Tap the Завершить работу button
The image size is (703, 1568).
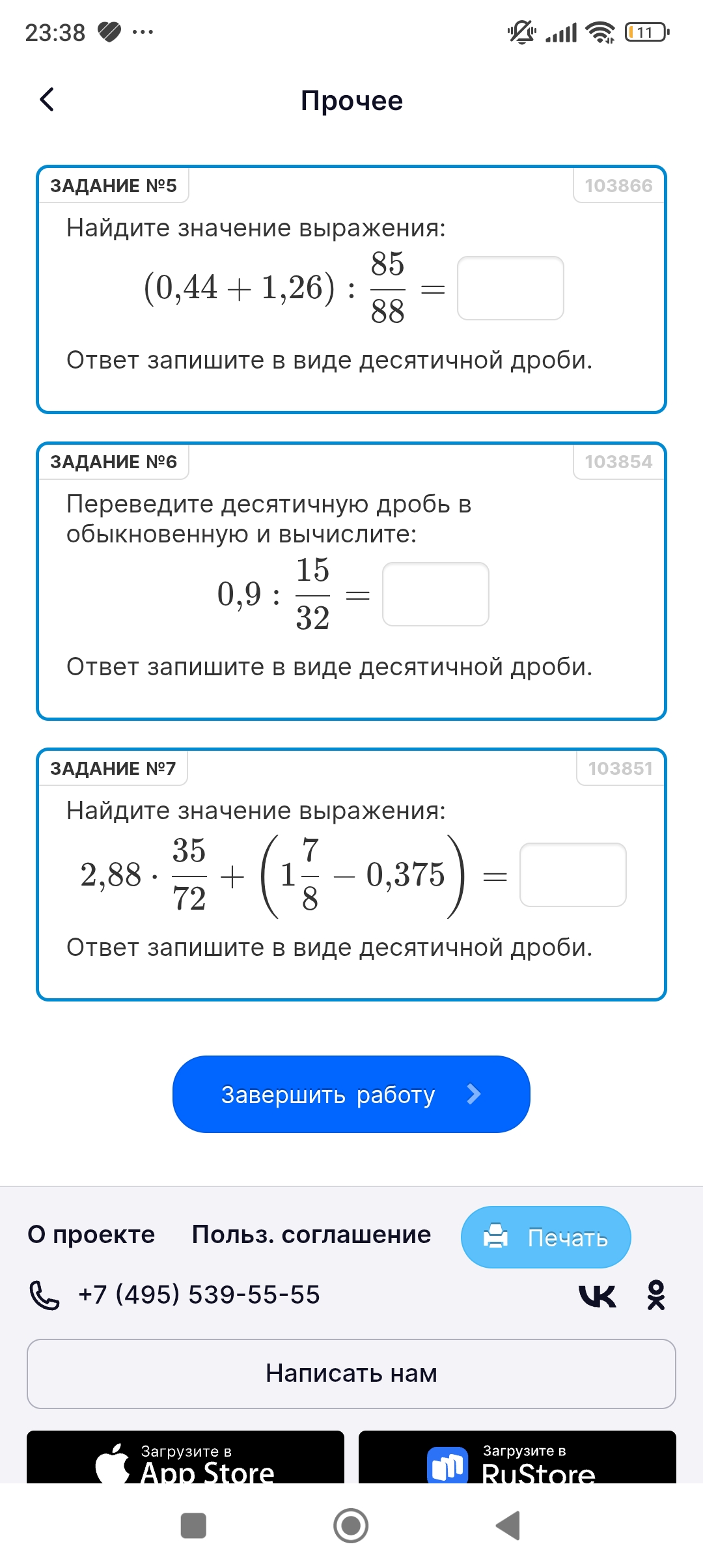point(351,1095)
